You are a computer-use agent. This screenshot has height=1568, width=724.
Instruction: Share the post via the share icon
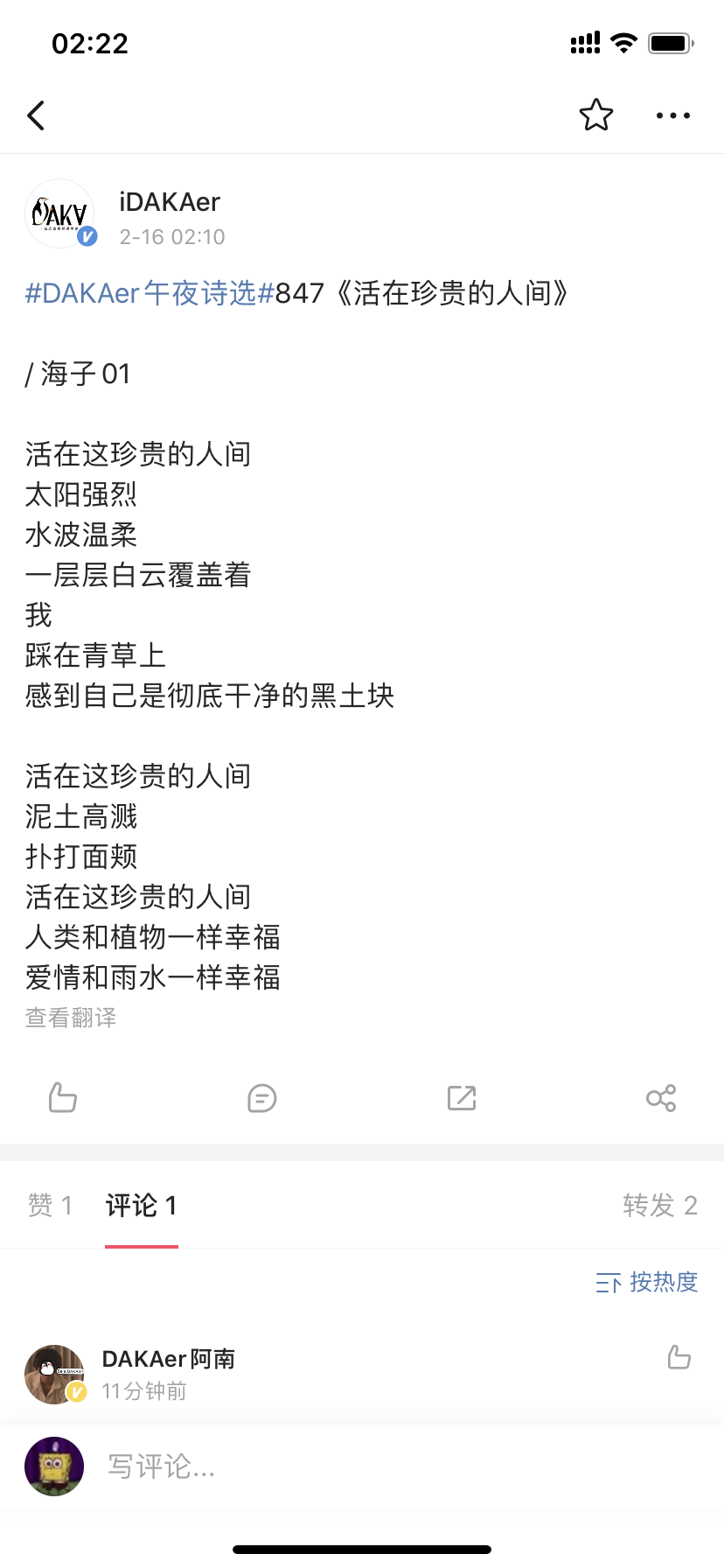pyautogui.click(x=661, y=1097)
